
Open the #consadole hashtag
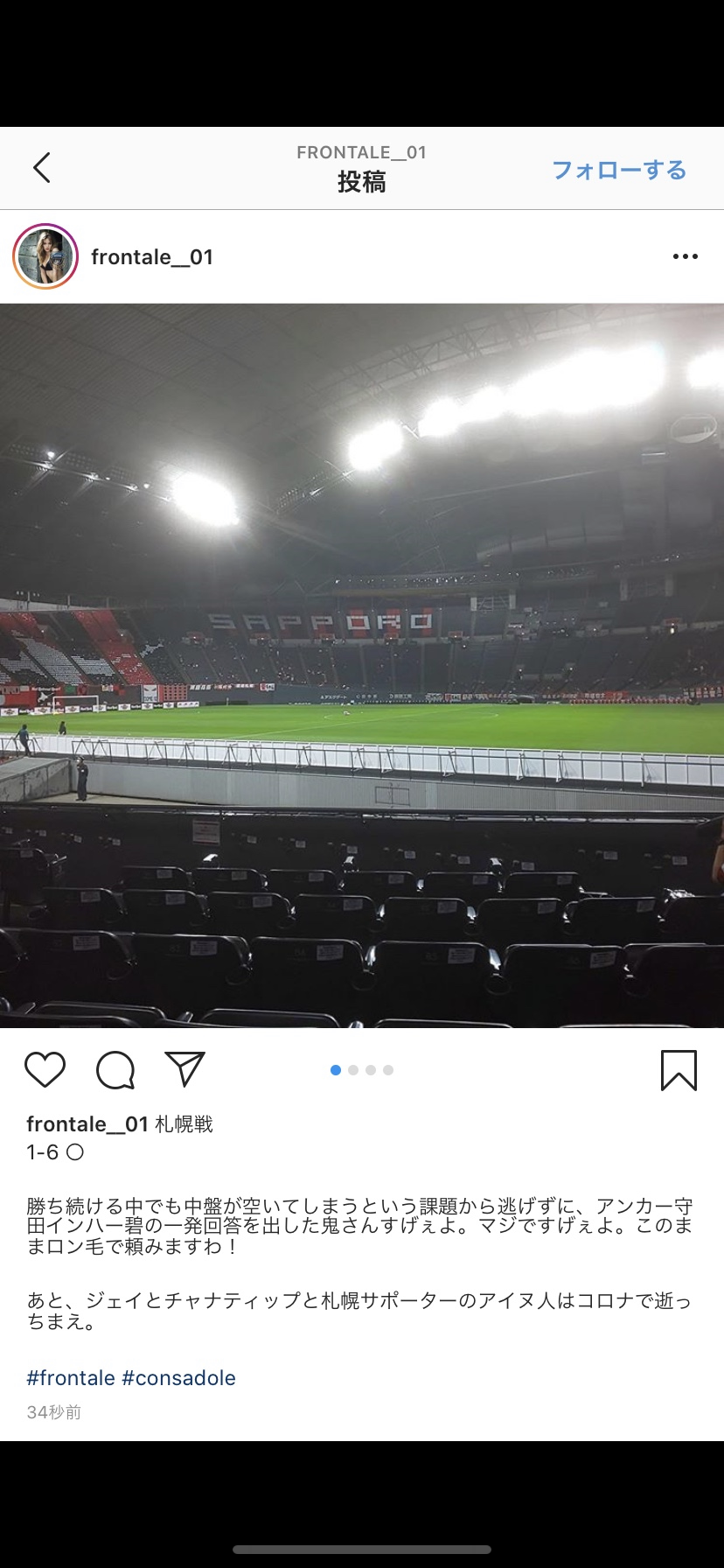(x=178, y=1378)
